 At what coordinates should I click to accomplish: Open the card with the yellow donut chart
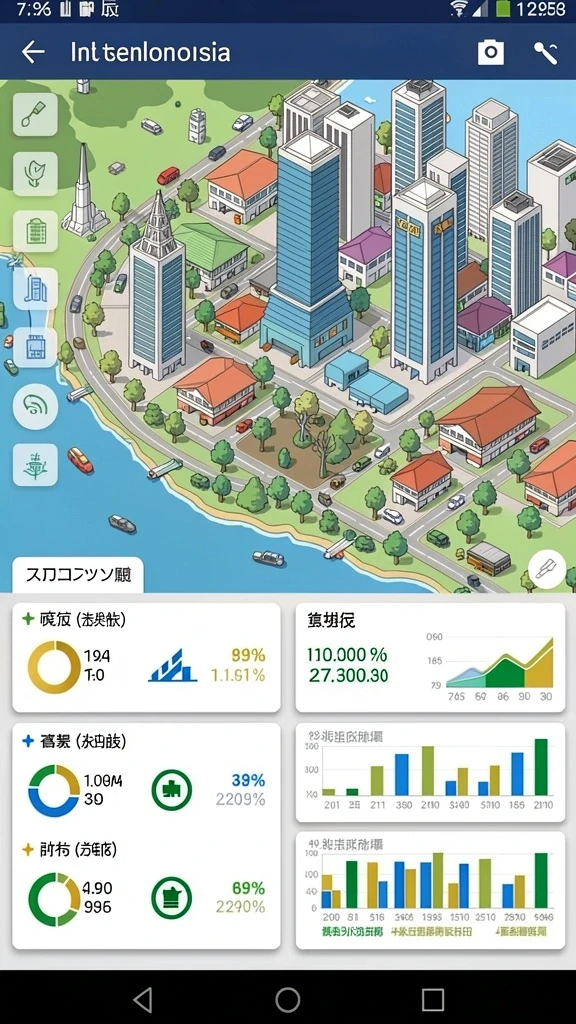point(146,658)
